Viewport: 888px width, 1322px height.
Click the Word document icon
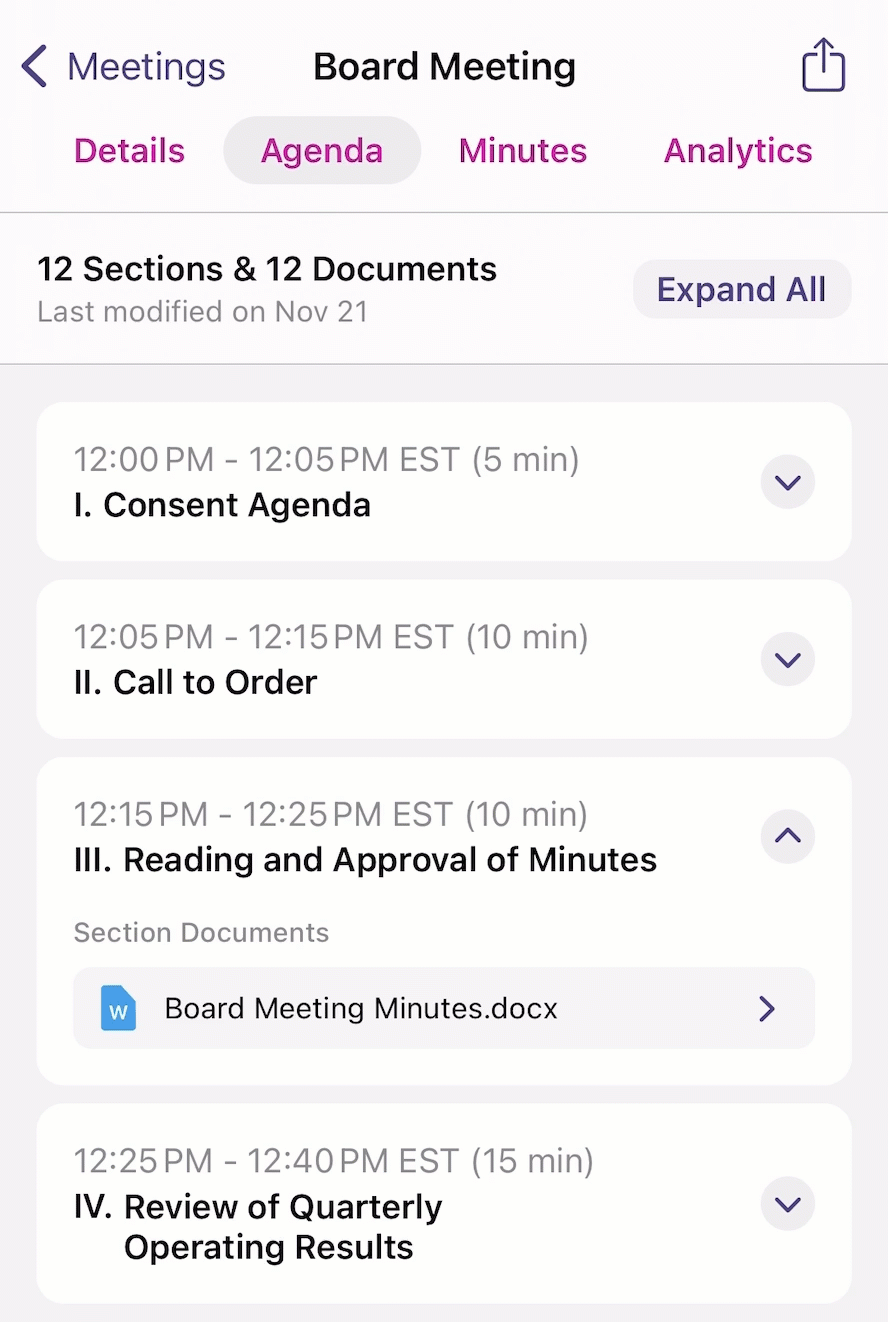tap(117, 1008)
